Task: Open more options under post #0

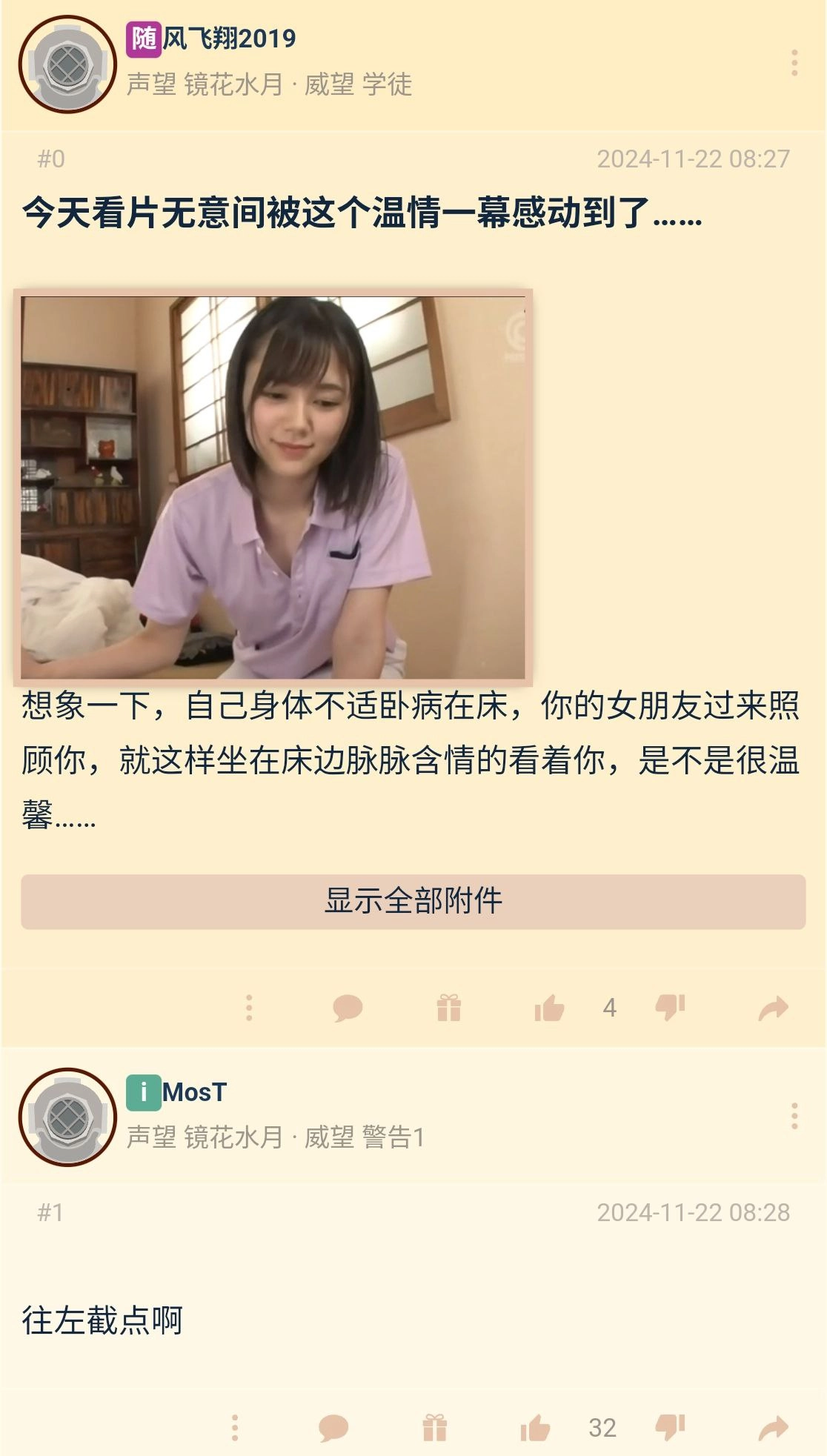Action: (x=249, y=1008)
